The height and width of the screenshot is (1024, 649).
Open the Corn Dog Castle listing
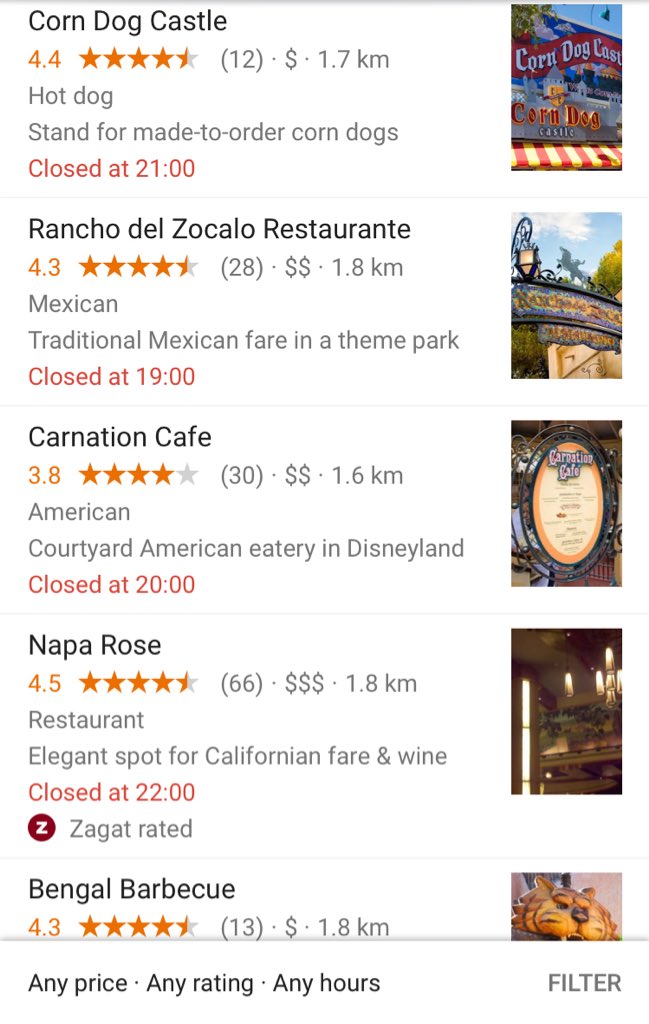click(128, 22)
